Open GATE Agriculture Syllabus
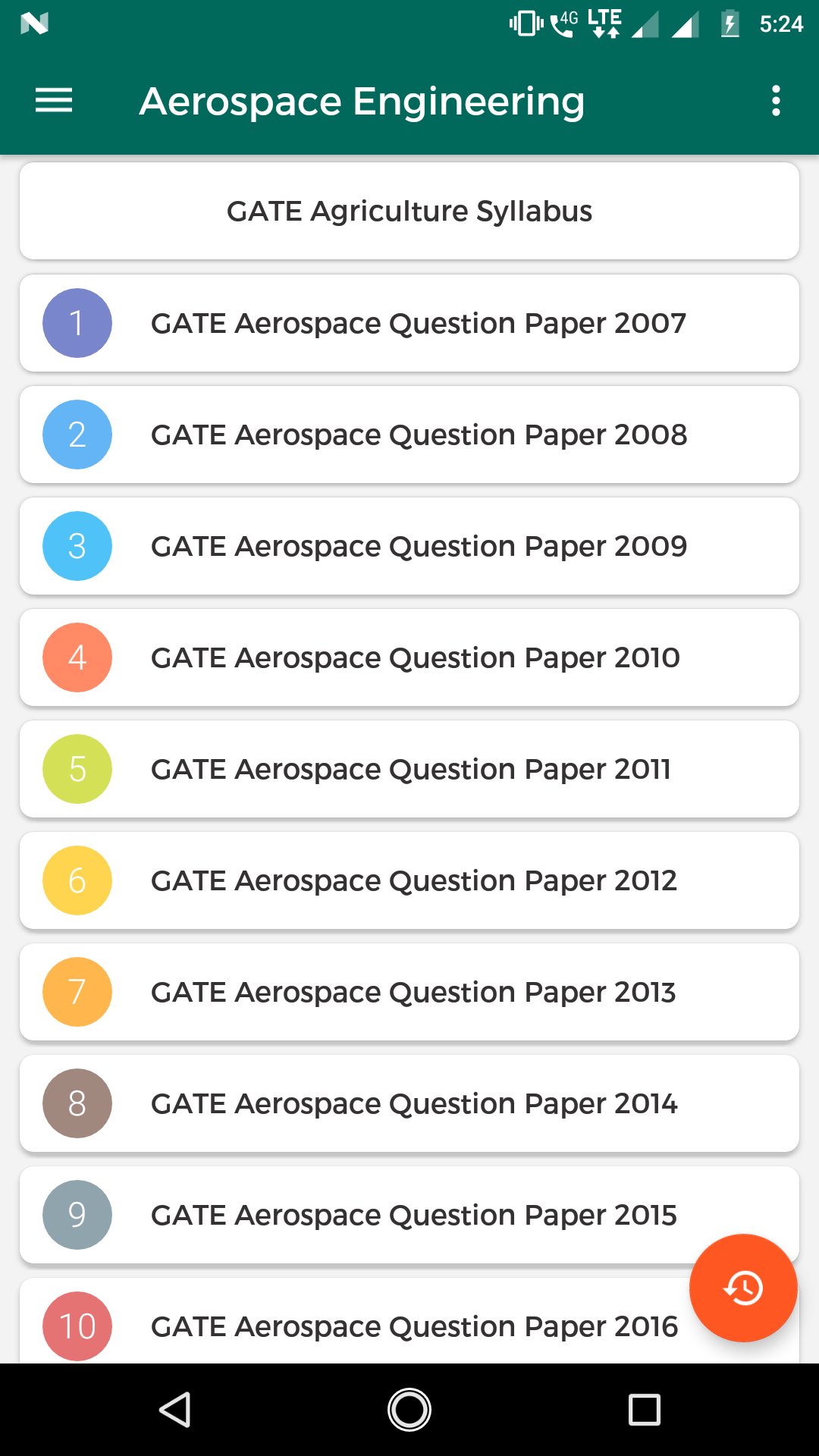This screenshot has height=1456, width=819. 409,210
